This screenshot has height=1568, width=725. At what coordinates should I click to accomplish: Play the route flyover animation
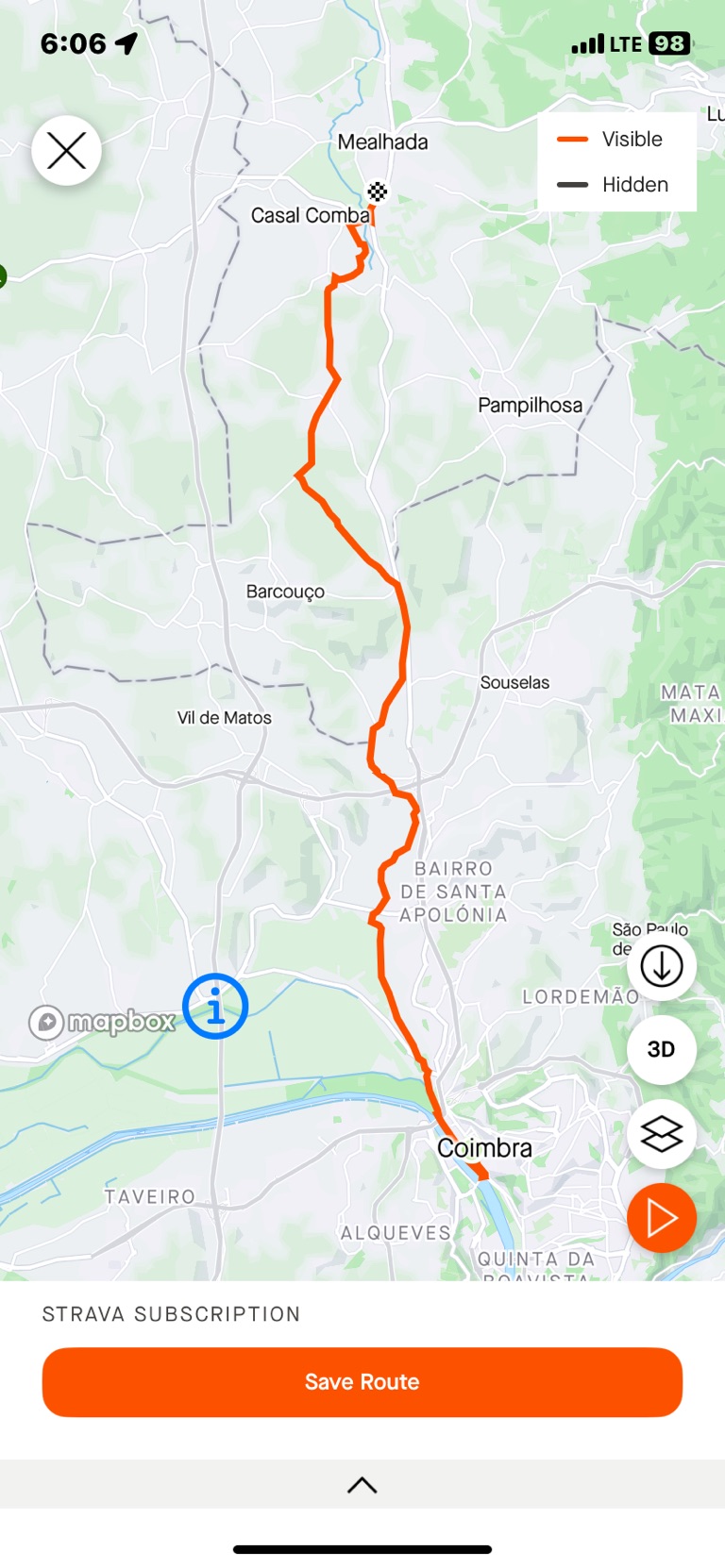pyautogui.click(x=661, y=1218)
